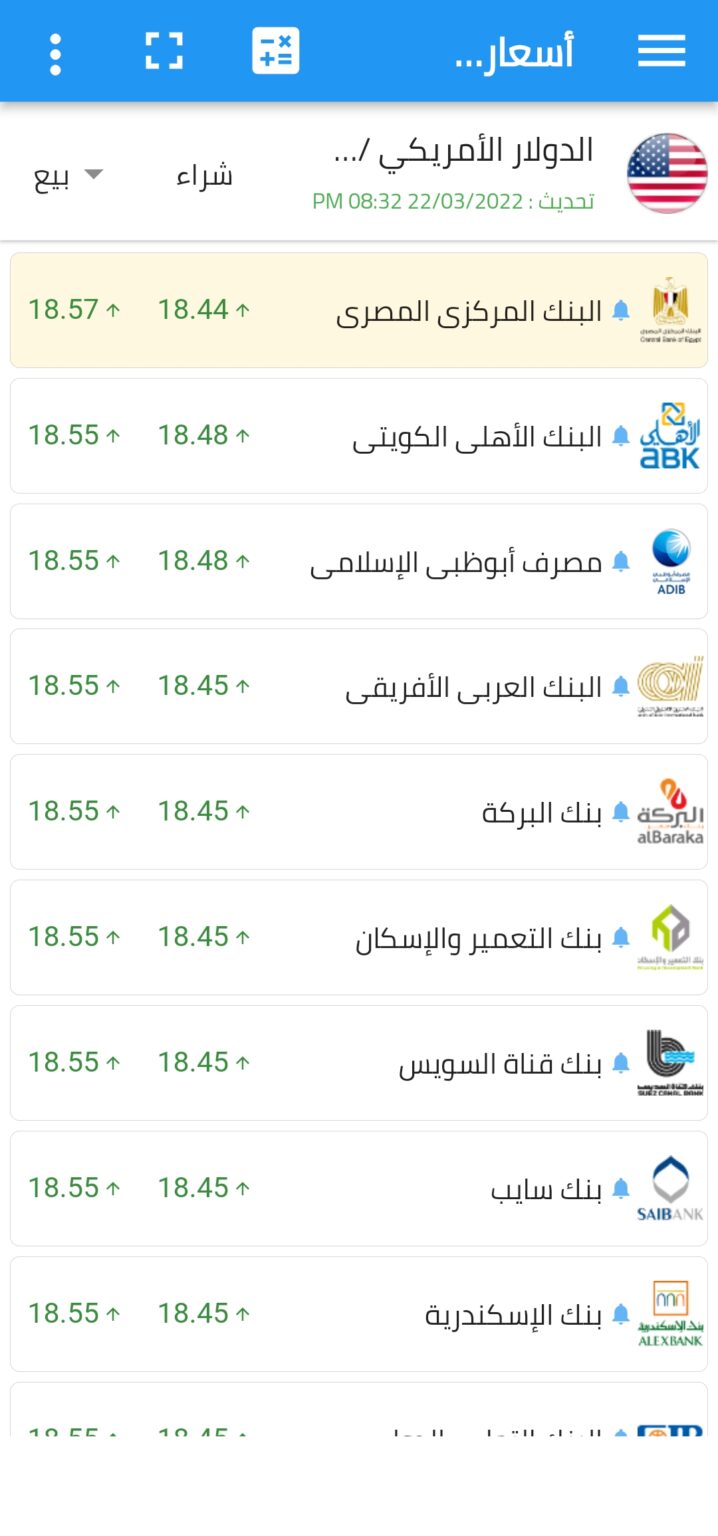Select the بنك قناة السويس row
The height and width of the screenshot is (1536, 718).
point(359,1062)
